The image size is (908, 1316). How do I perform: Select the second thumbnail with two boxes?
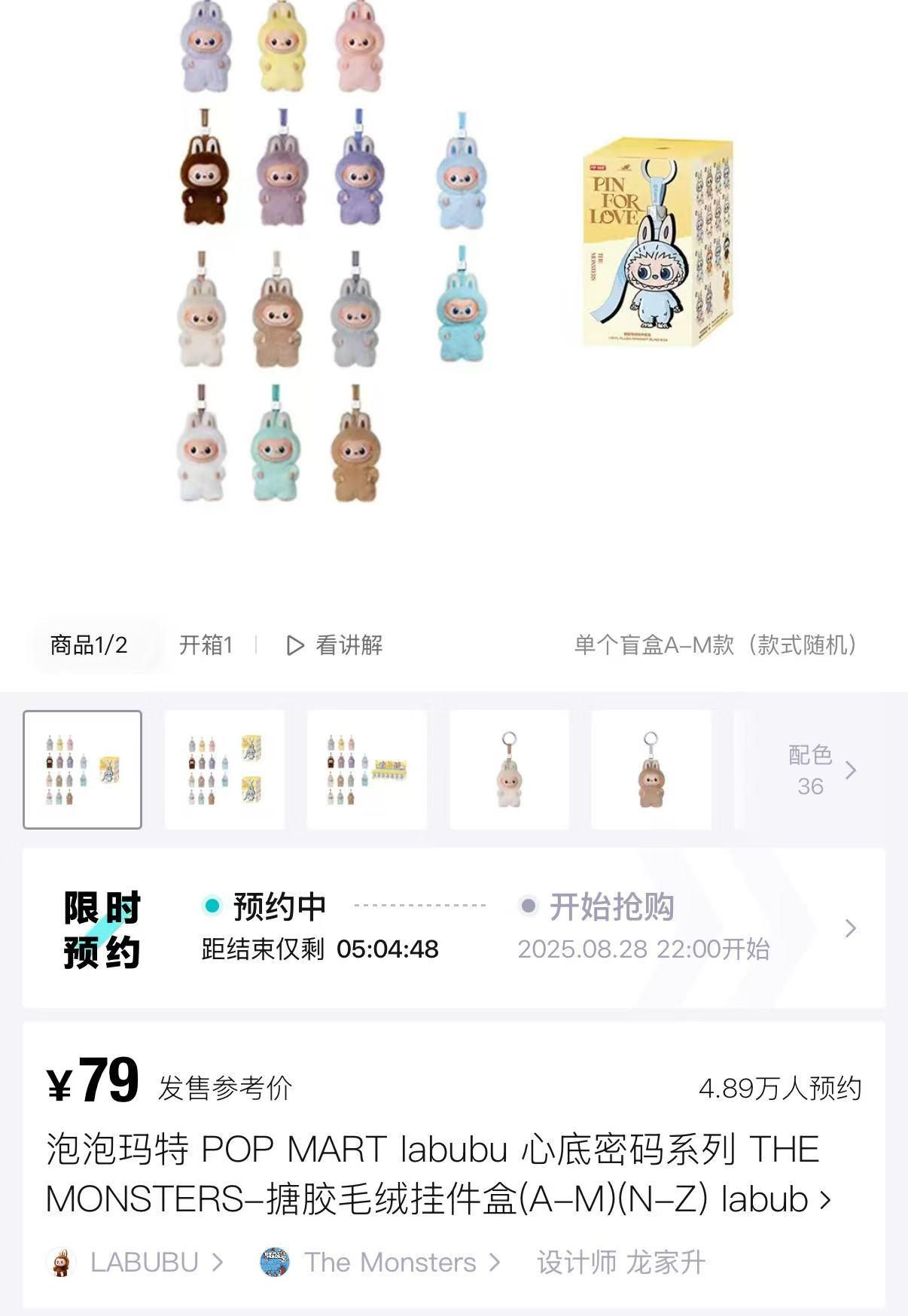[224, 769]
